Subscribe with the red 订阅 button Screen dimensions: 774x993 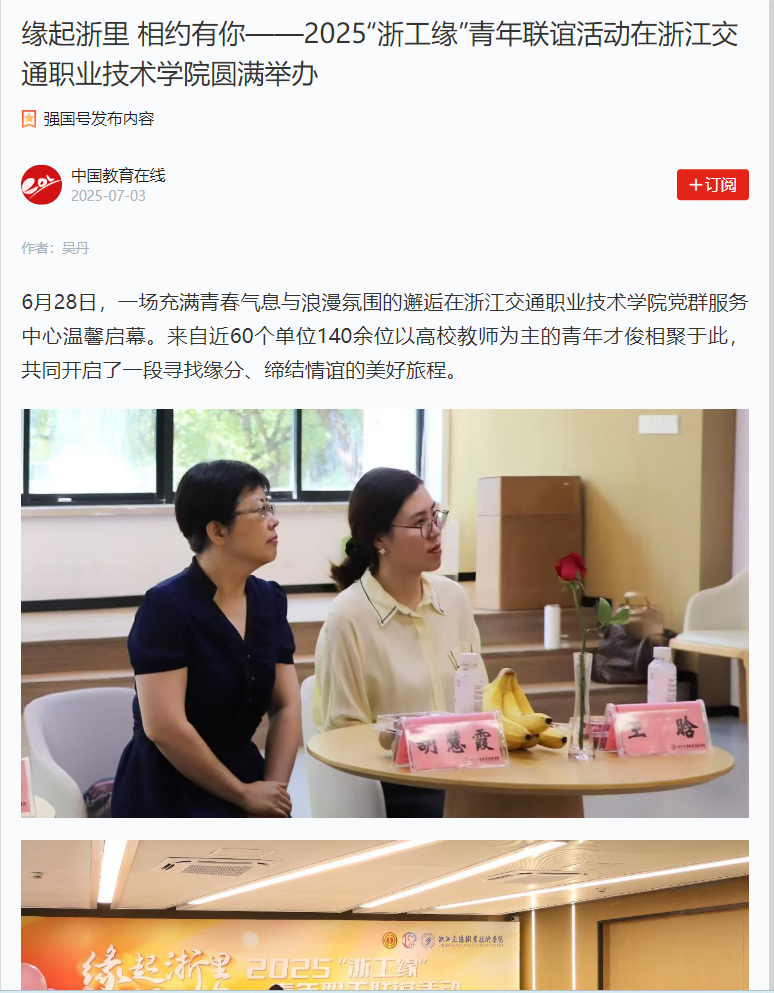(x=712, y=185)
